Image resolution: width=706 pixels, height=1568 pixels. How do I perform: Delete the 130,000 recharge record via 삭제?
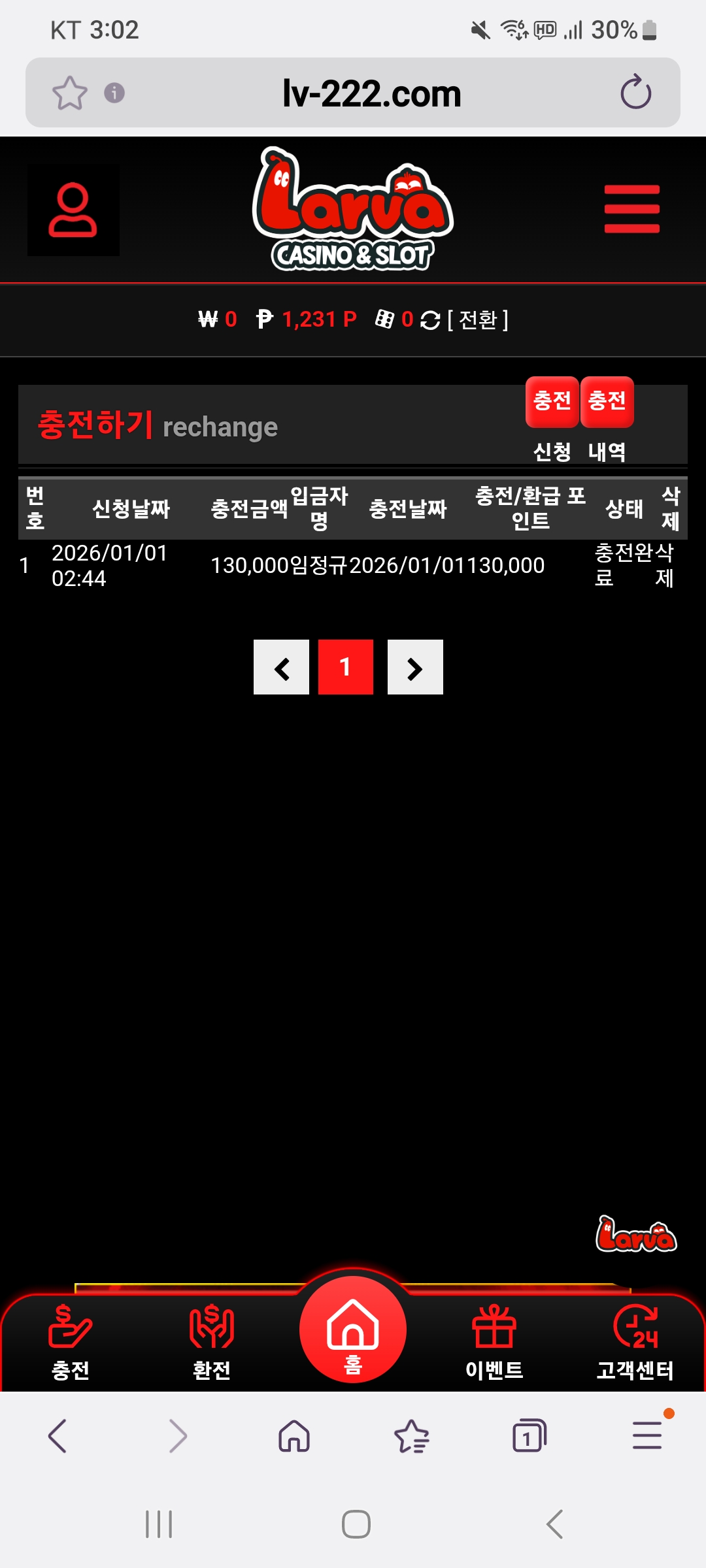click(665, 565)
